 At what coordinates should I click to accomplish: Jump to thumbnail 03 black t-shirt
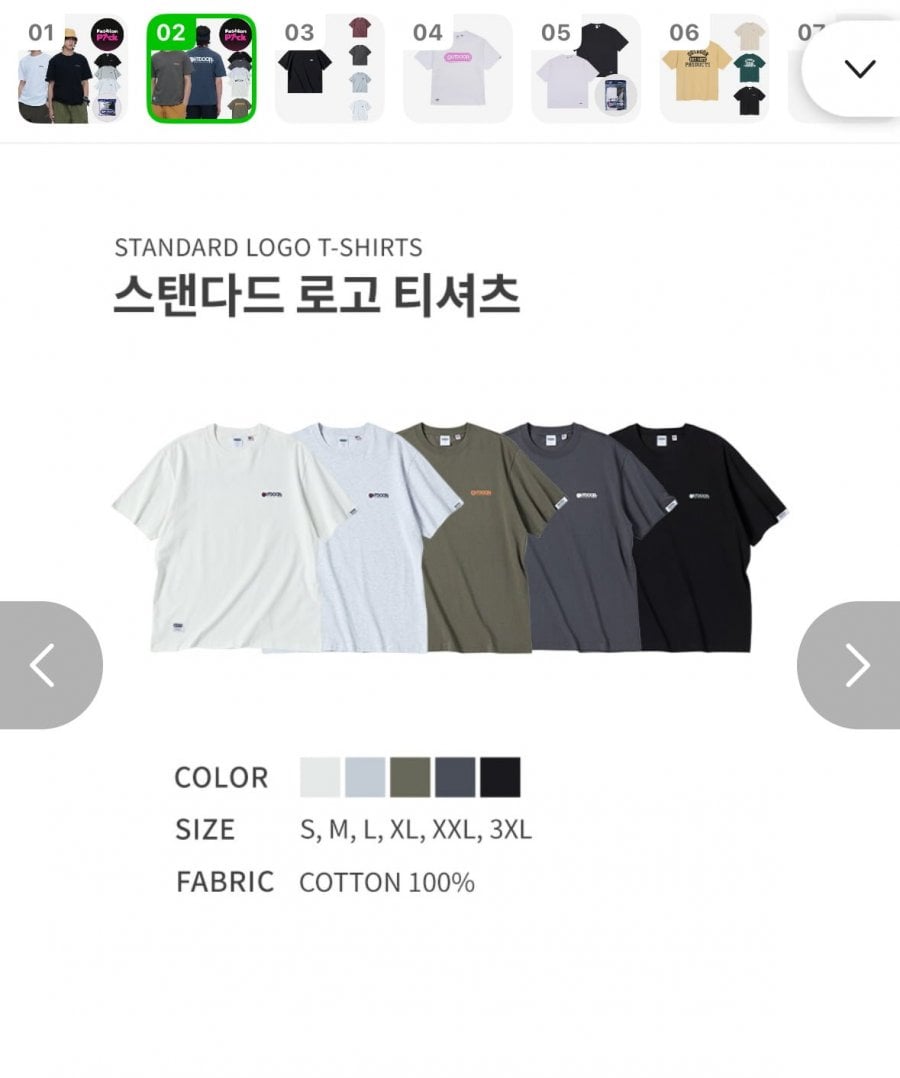click(329, 69)
